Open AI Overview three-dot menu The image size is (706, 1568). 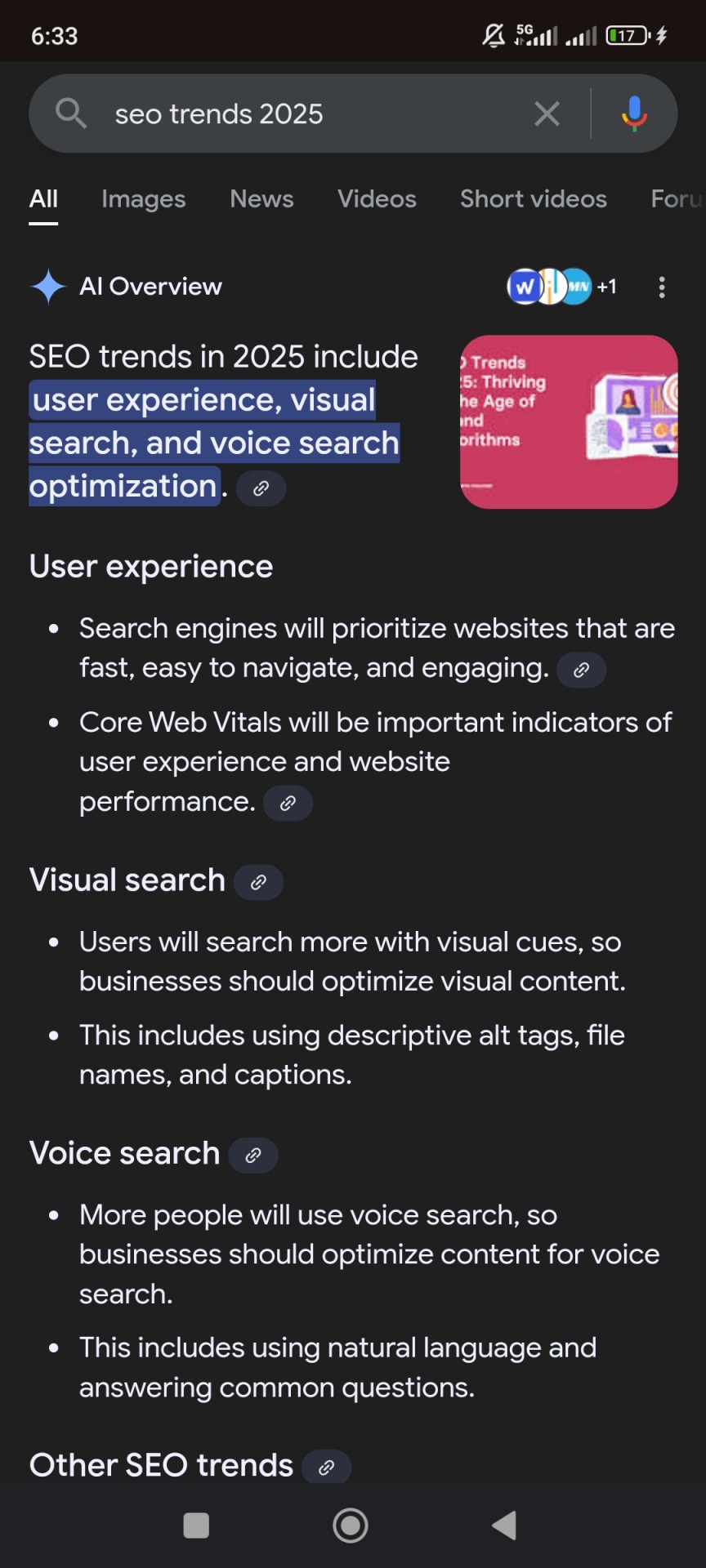[x=662, y=287]
